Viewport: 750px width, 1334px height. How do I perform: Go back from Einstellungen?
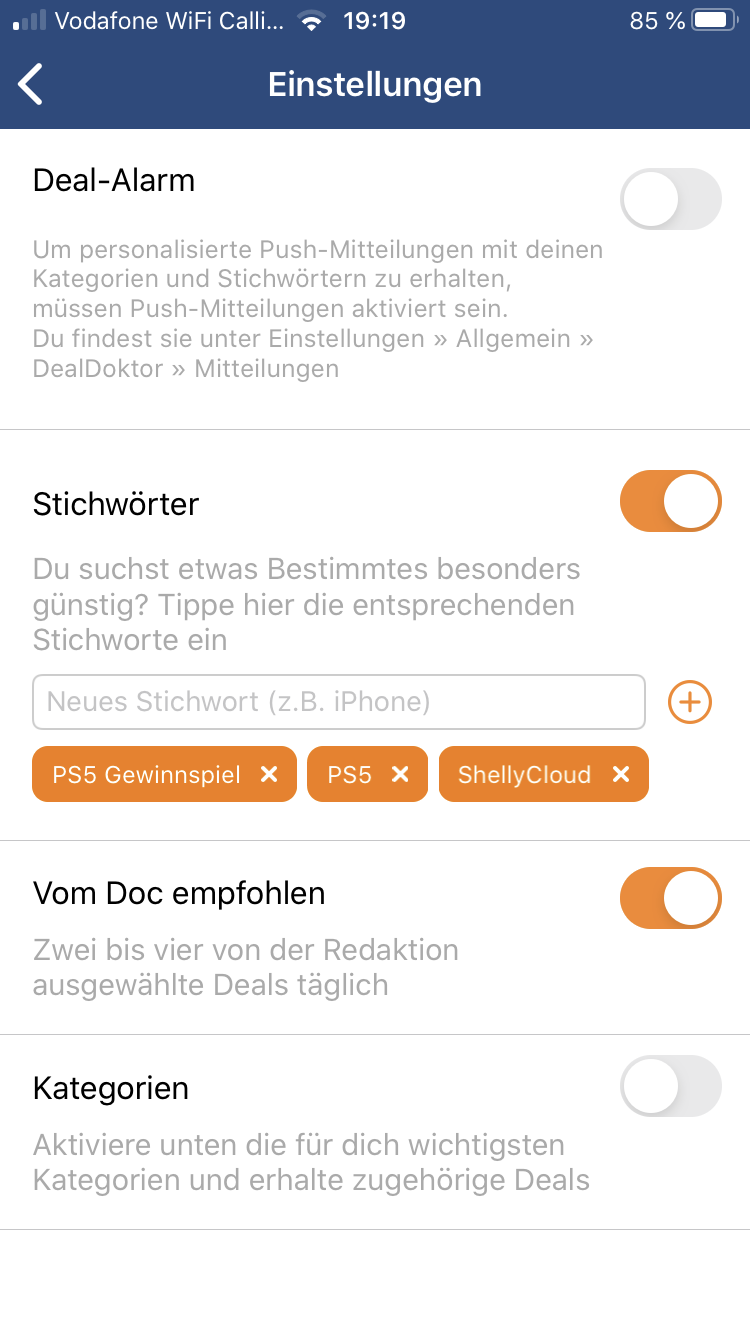pyautogui.click(x=31, y=84)
